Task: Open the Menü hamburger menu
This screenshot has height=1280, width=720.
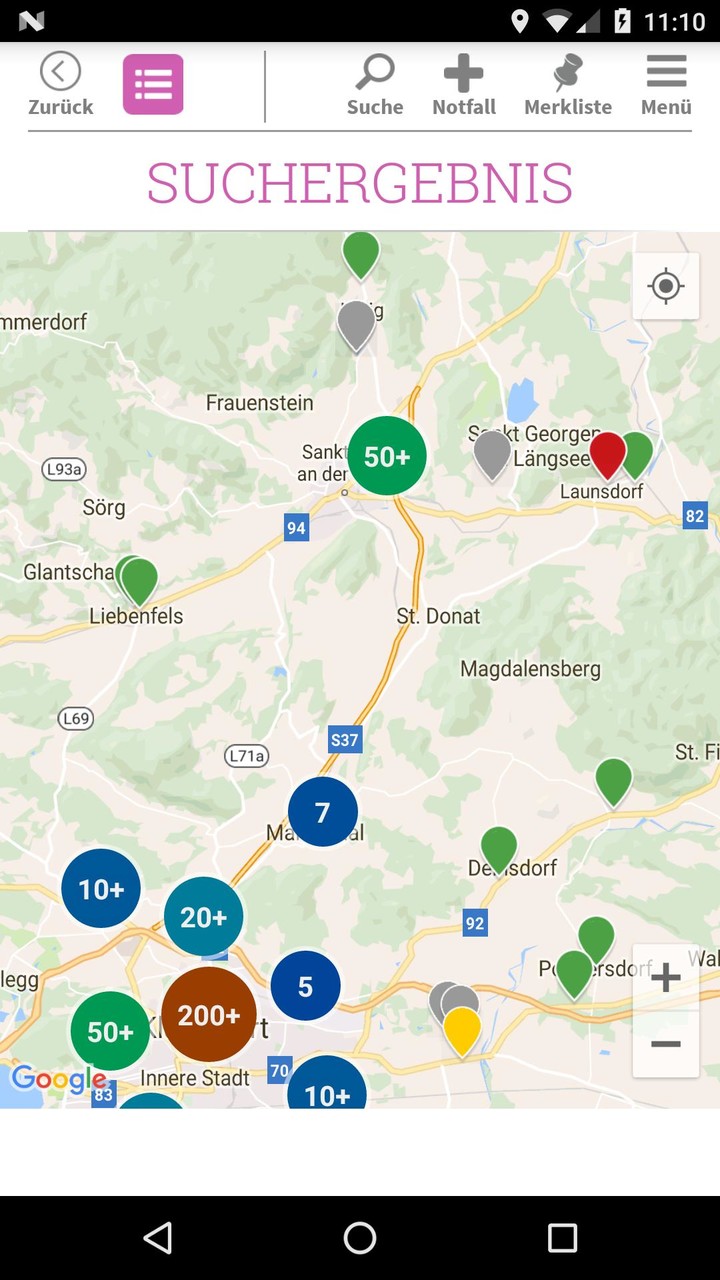Action: (x=666, y=85)
